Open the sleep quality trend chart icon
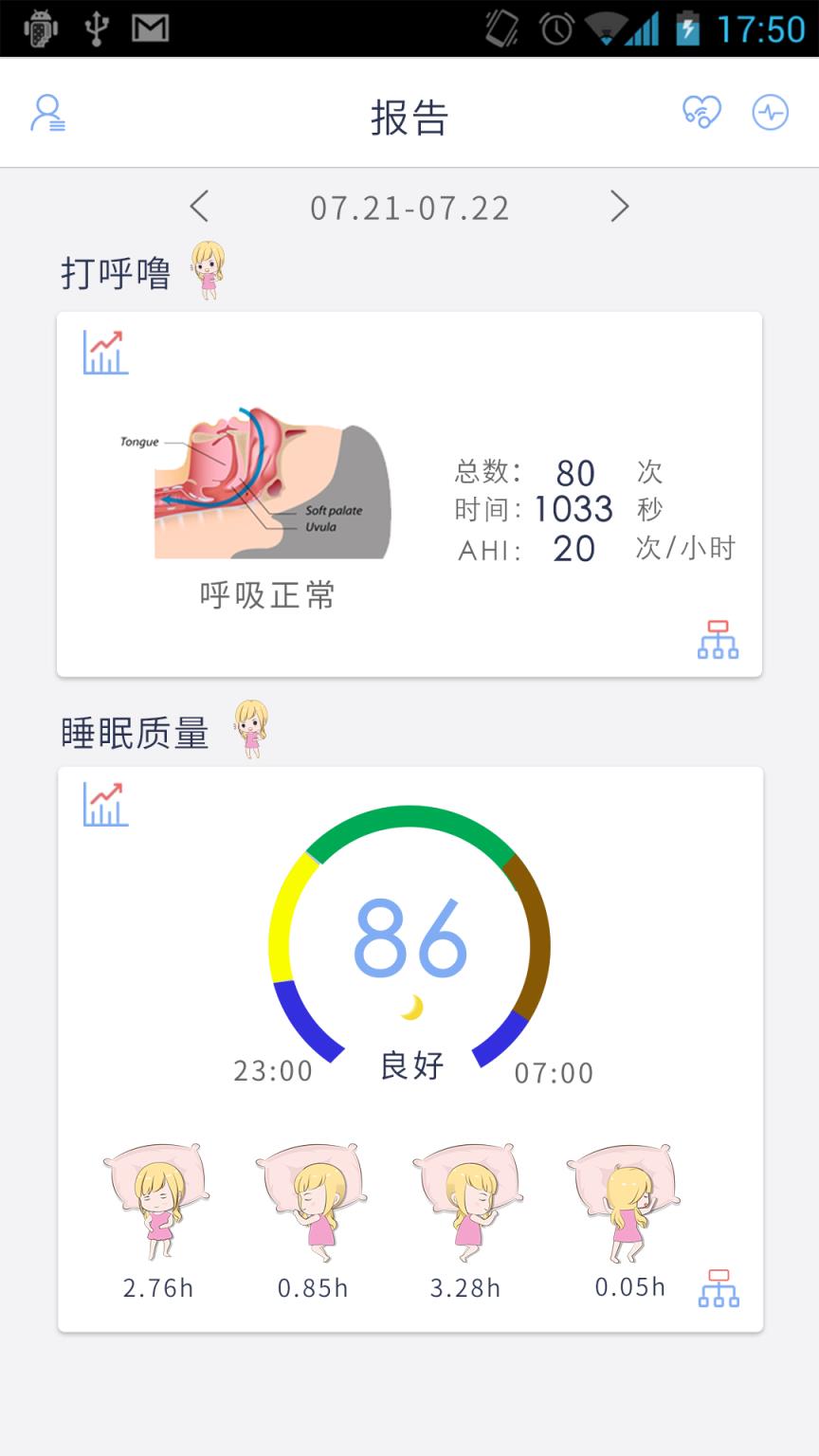Image resolution: width=819 pixels, height=1456 pixels. point(104,802)
